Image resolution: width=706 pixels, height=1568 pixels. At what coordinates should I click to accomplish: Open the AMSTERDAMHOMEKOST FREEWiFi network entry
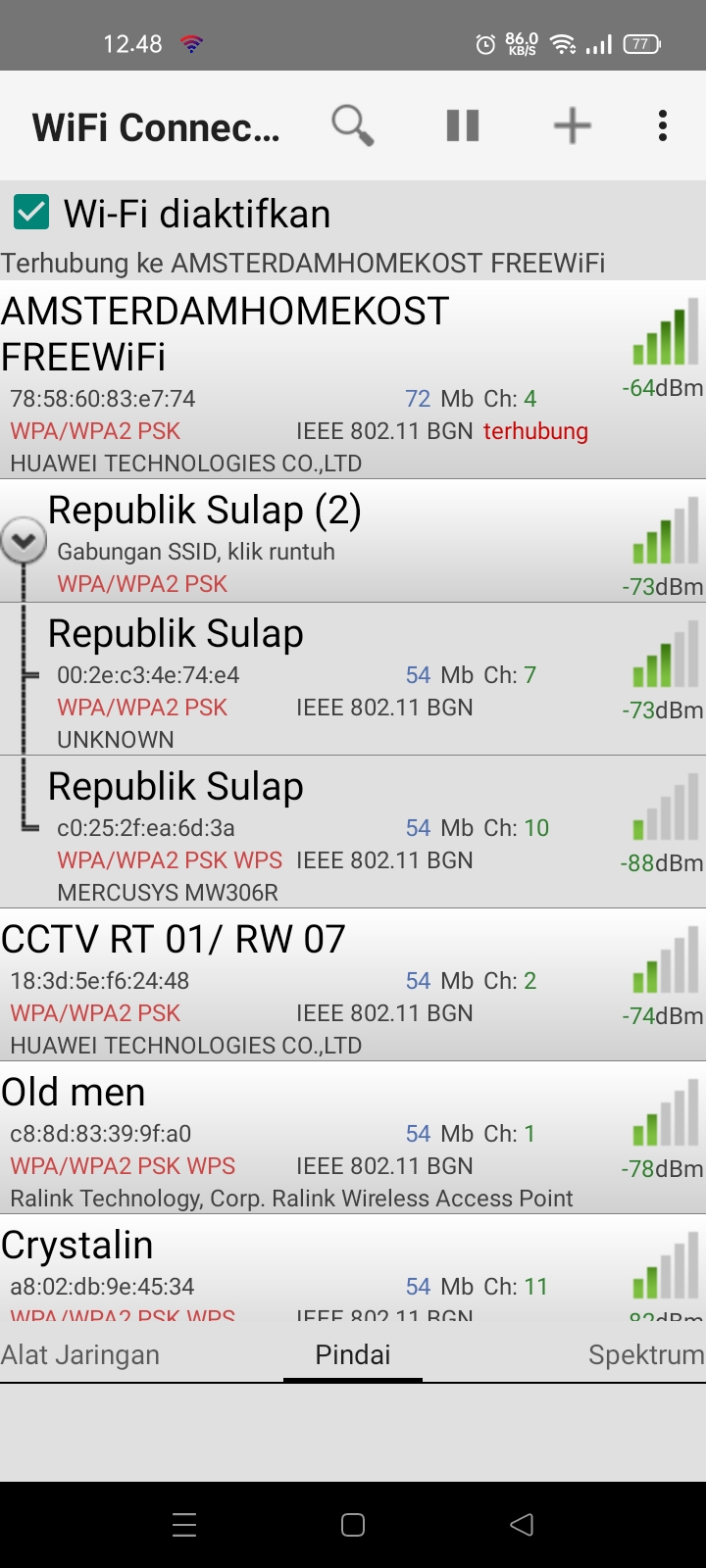pyautogui.click(x=353, y=380)
